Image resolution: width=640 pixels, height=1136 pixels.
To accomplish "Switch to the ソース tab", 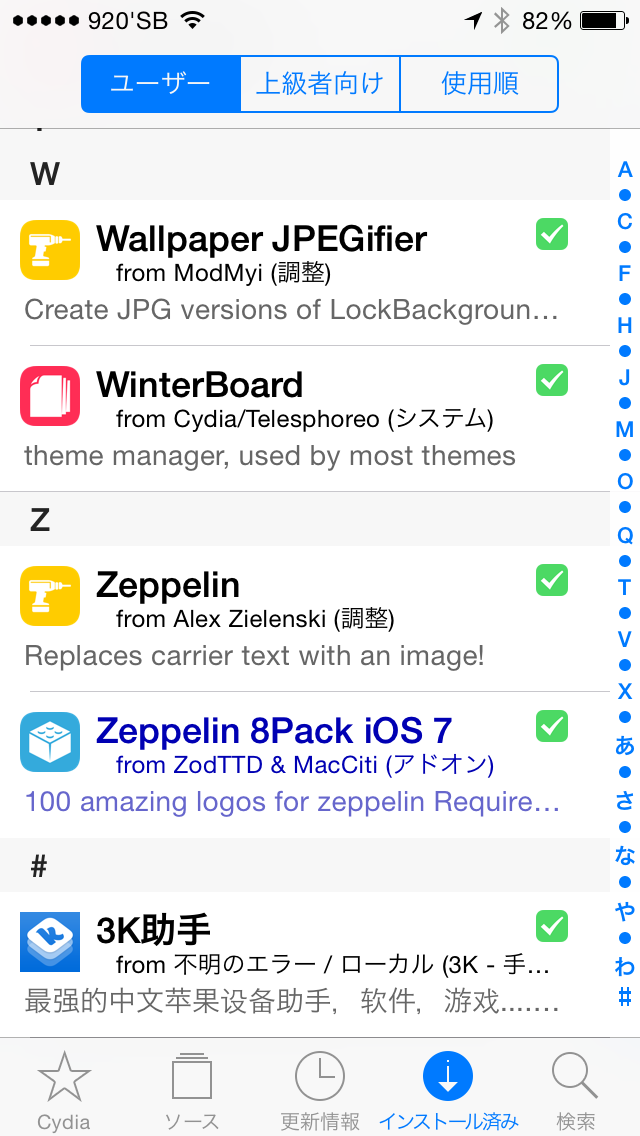I will (191, 1089).
